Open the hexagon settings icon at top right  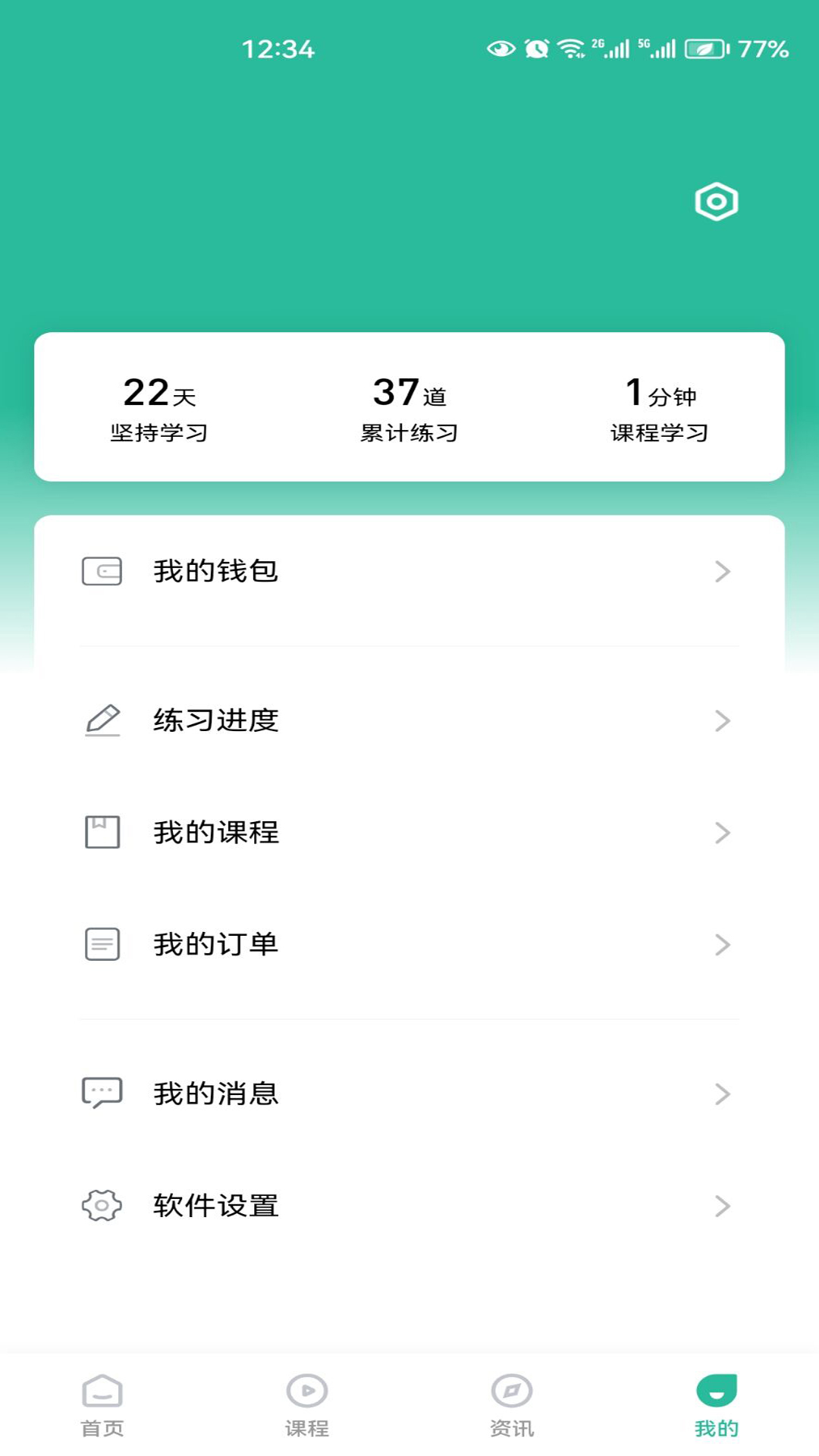click(715, 202)
